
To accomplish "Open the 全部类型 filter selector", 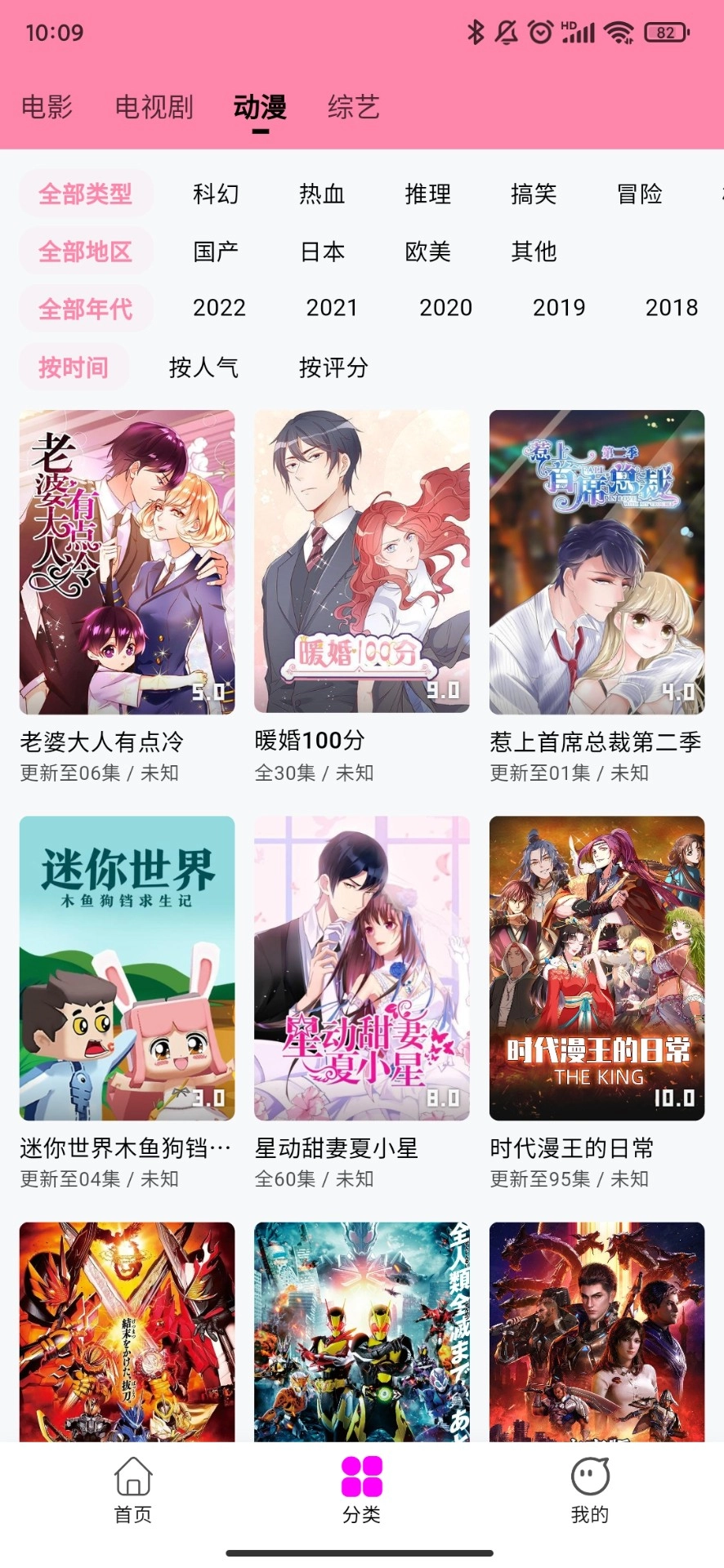I will (86, 194).
